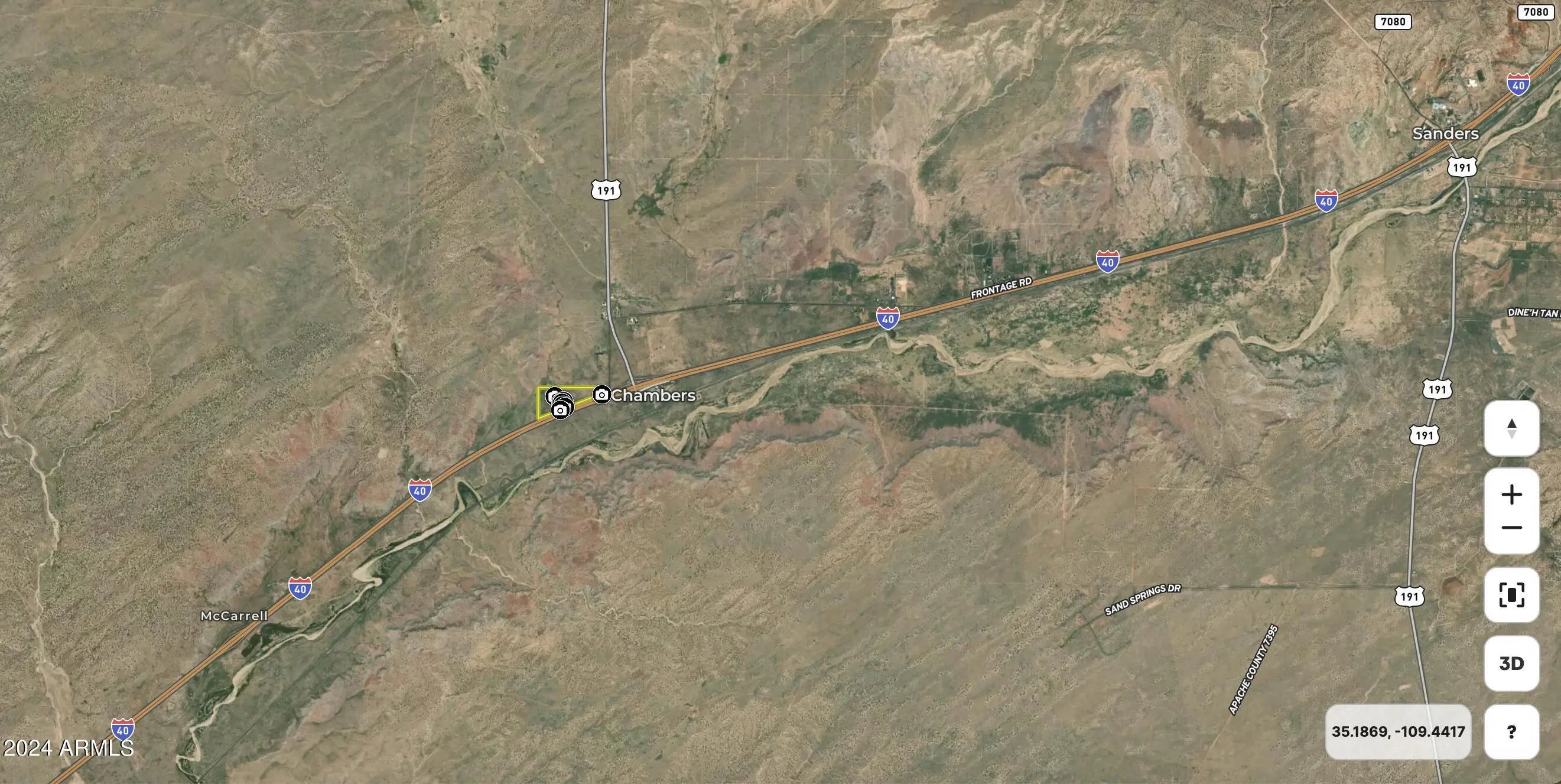Open the camera pin next to Chambers

pos(601,395)
